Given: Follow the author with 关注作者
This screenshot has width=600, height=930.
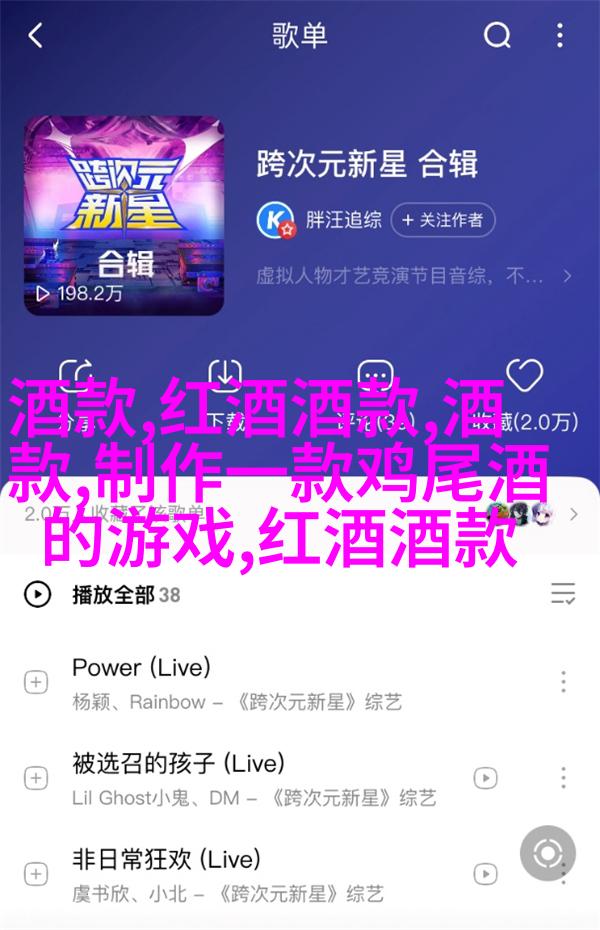Looking at the screenshot, I should 443,219.
